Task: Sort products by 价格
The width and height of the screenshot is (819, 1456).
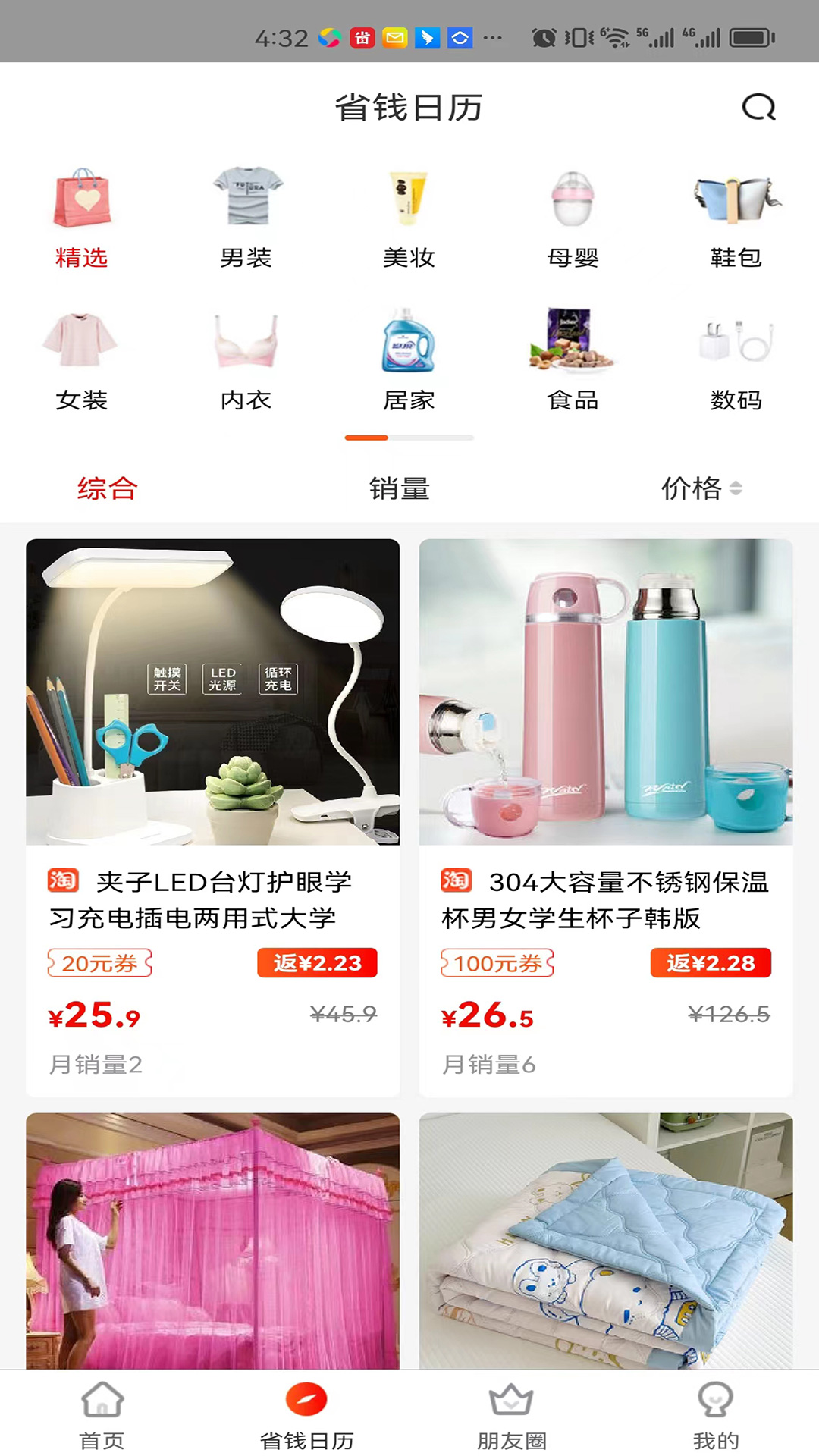Action: point(701,488)
